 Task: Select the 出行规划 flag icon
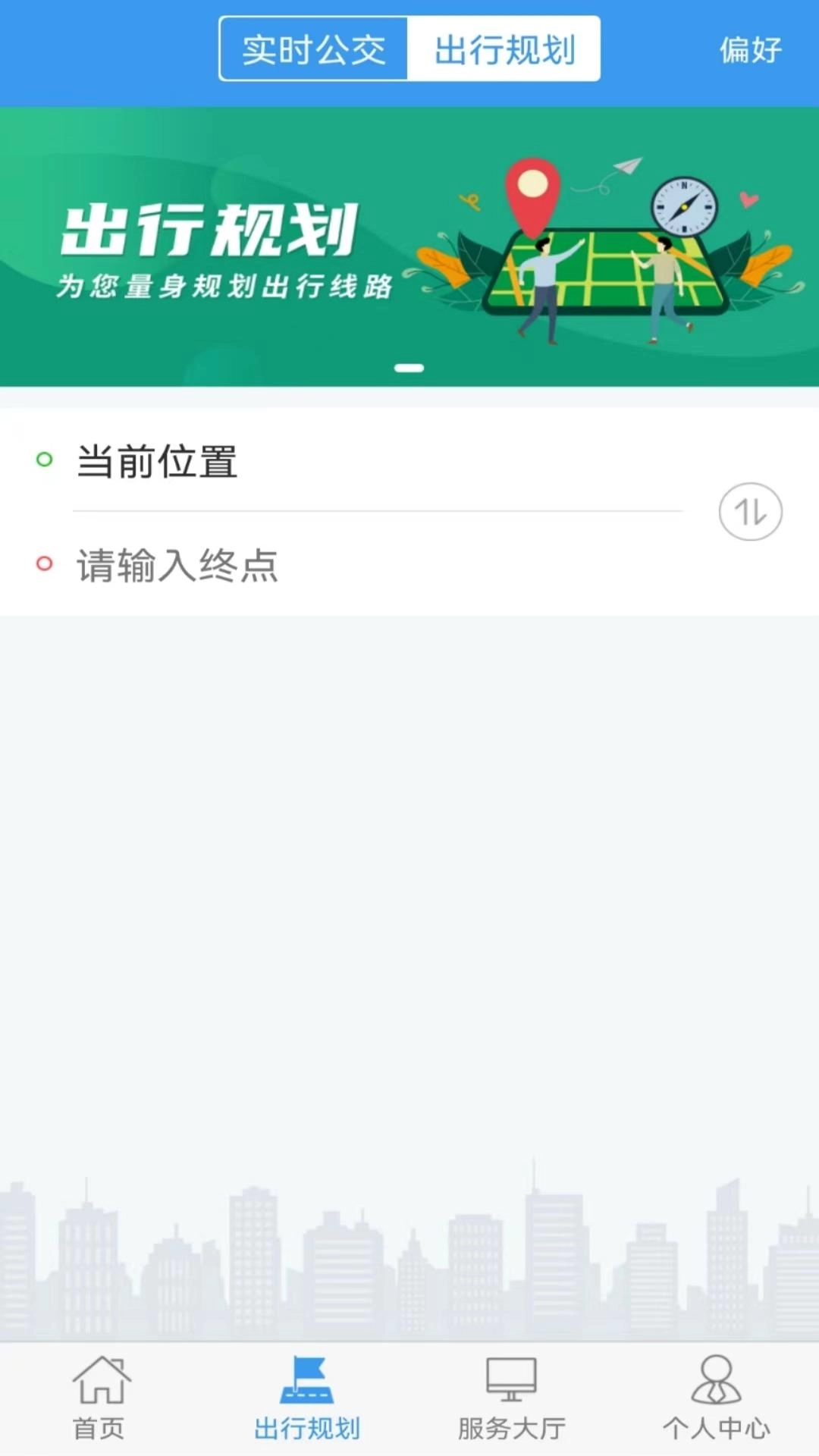click(307, 1379)
